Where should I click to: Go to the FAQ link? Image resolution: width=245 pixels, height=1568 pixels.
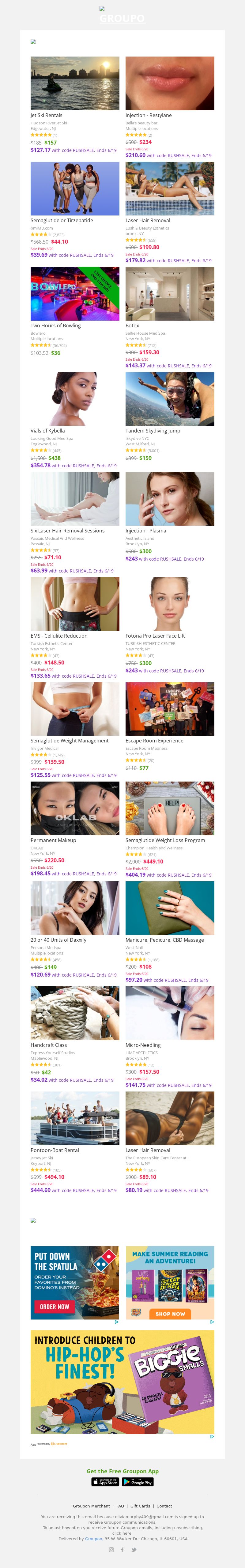[120, 1506]
